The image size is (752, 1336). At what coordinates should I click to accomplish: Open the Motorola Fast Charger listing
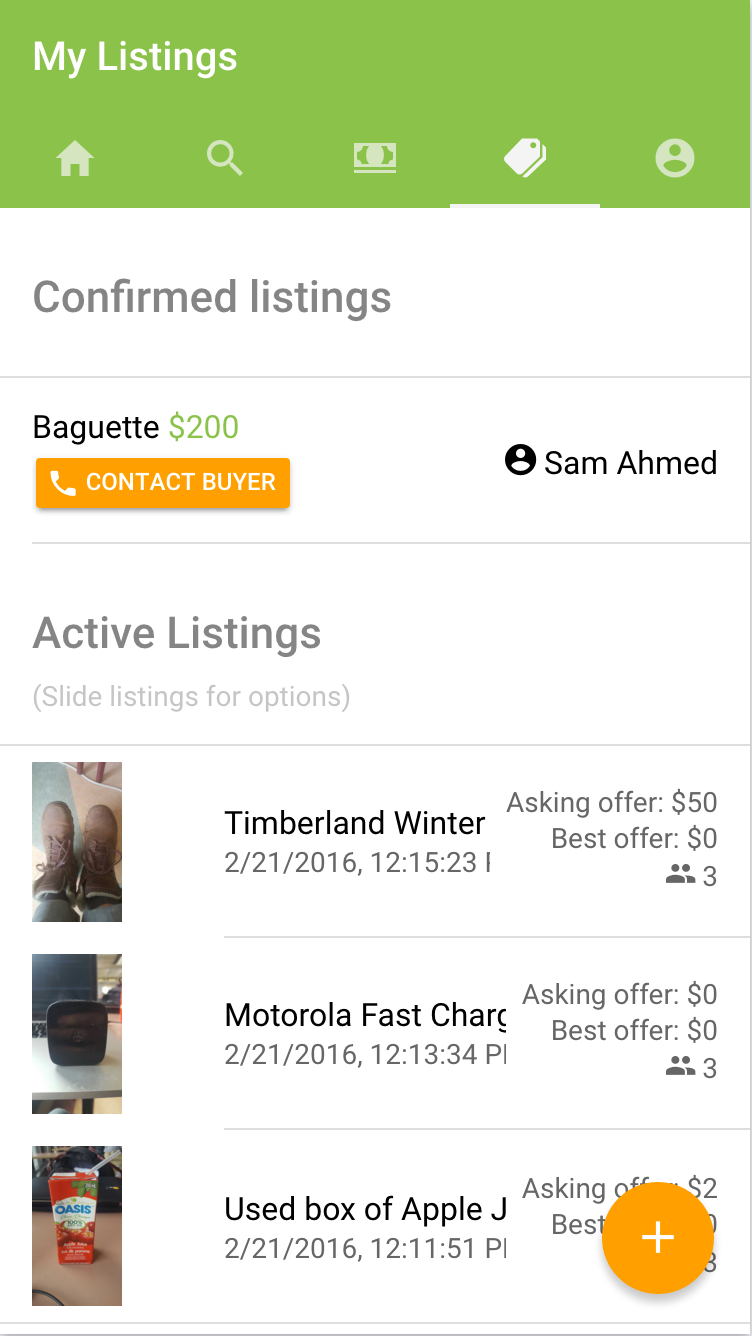pos(365,1032)
